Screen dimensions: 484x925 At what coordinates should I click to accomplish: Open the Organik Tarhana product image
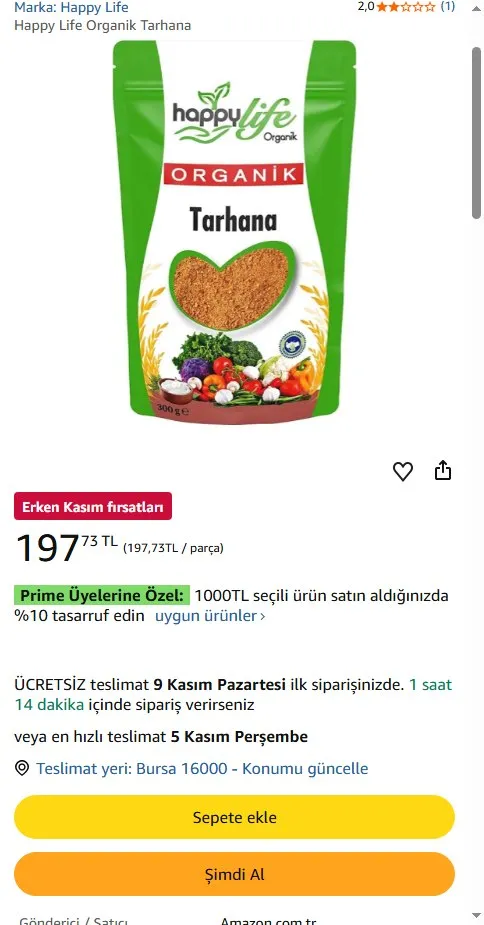[x=234, y=232]
